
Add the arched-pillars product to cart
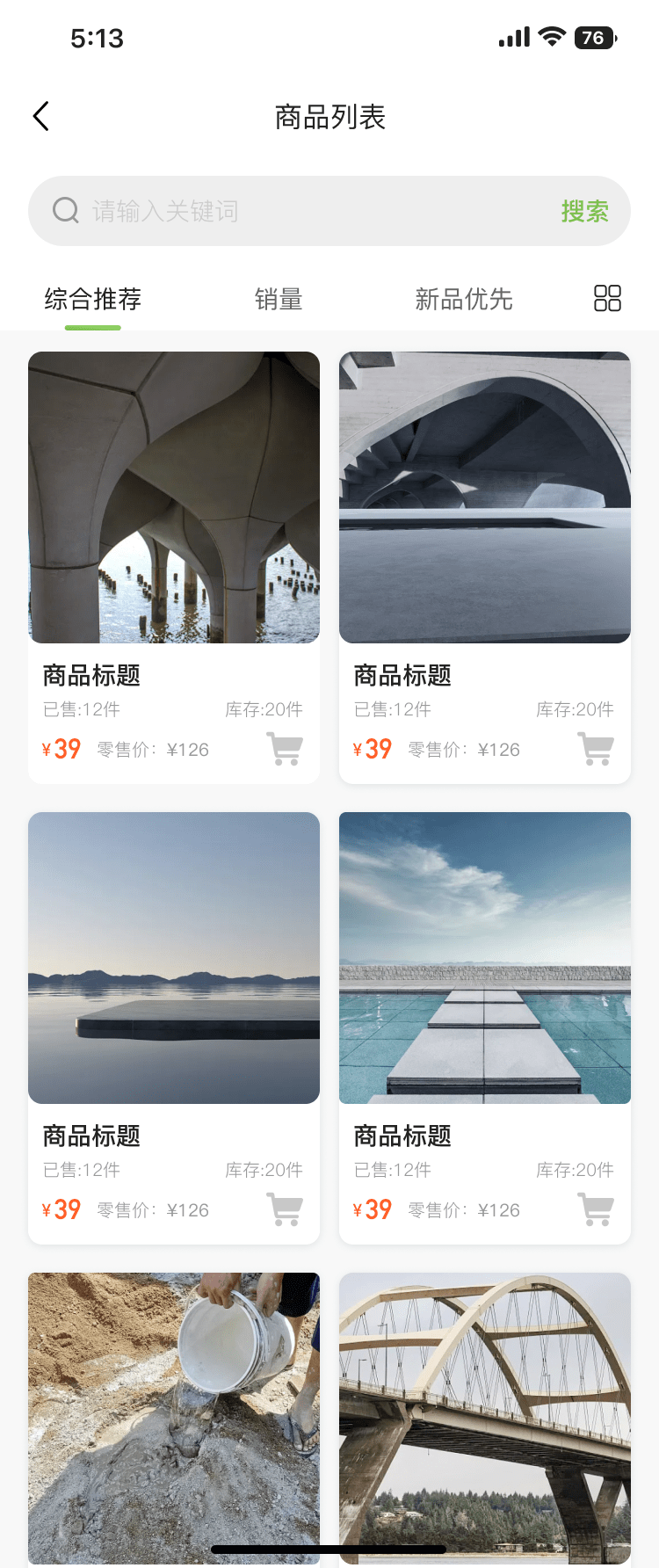(x=285, y=750)
